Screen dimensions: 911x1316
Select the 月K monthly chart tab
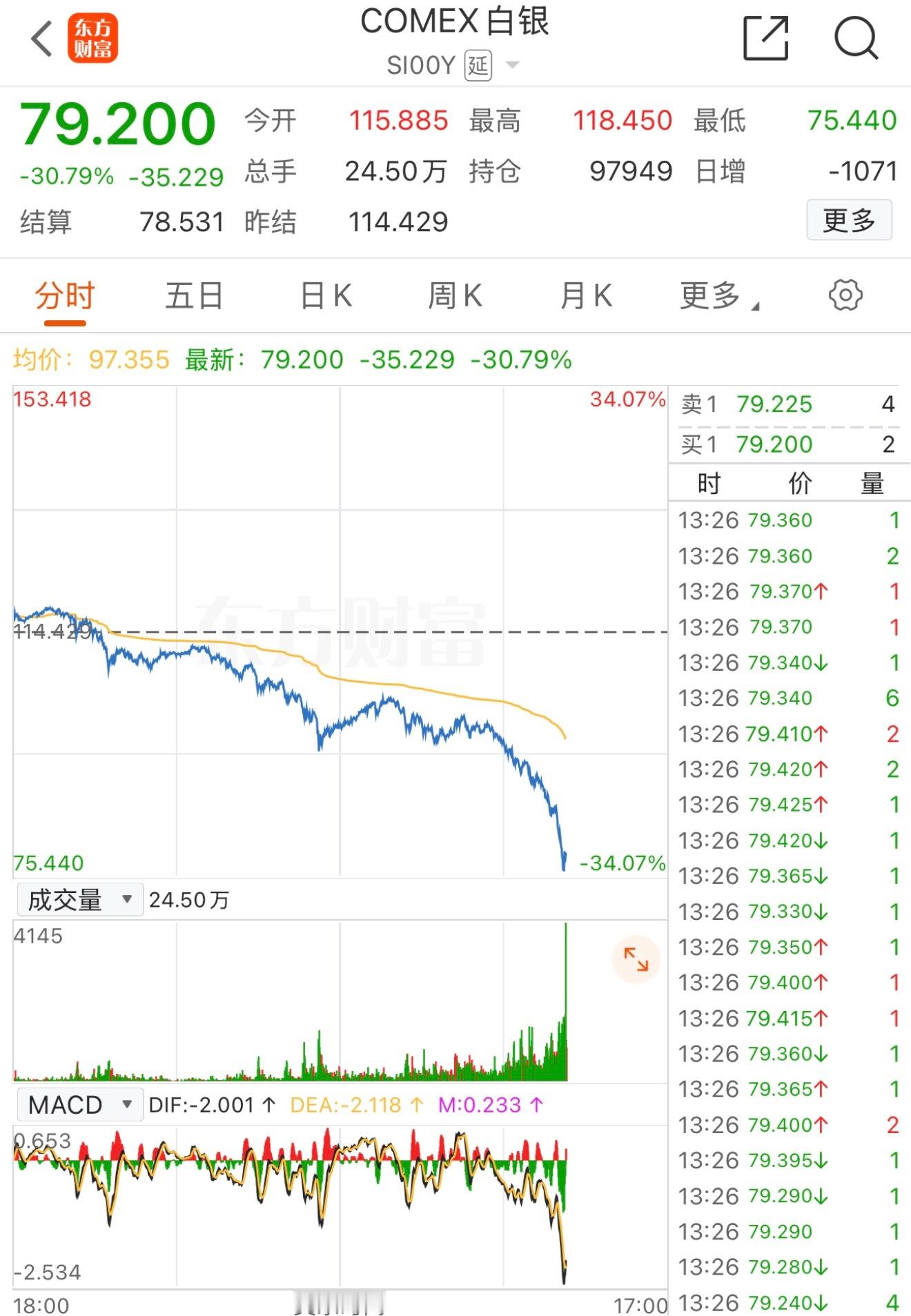(x=585, y=295)
